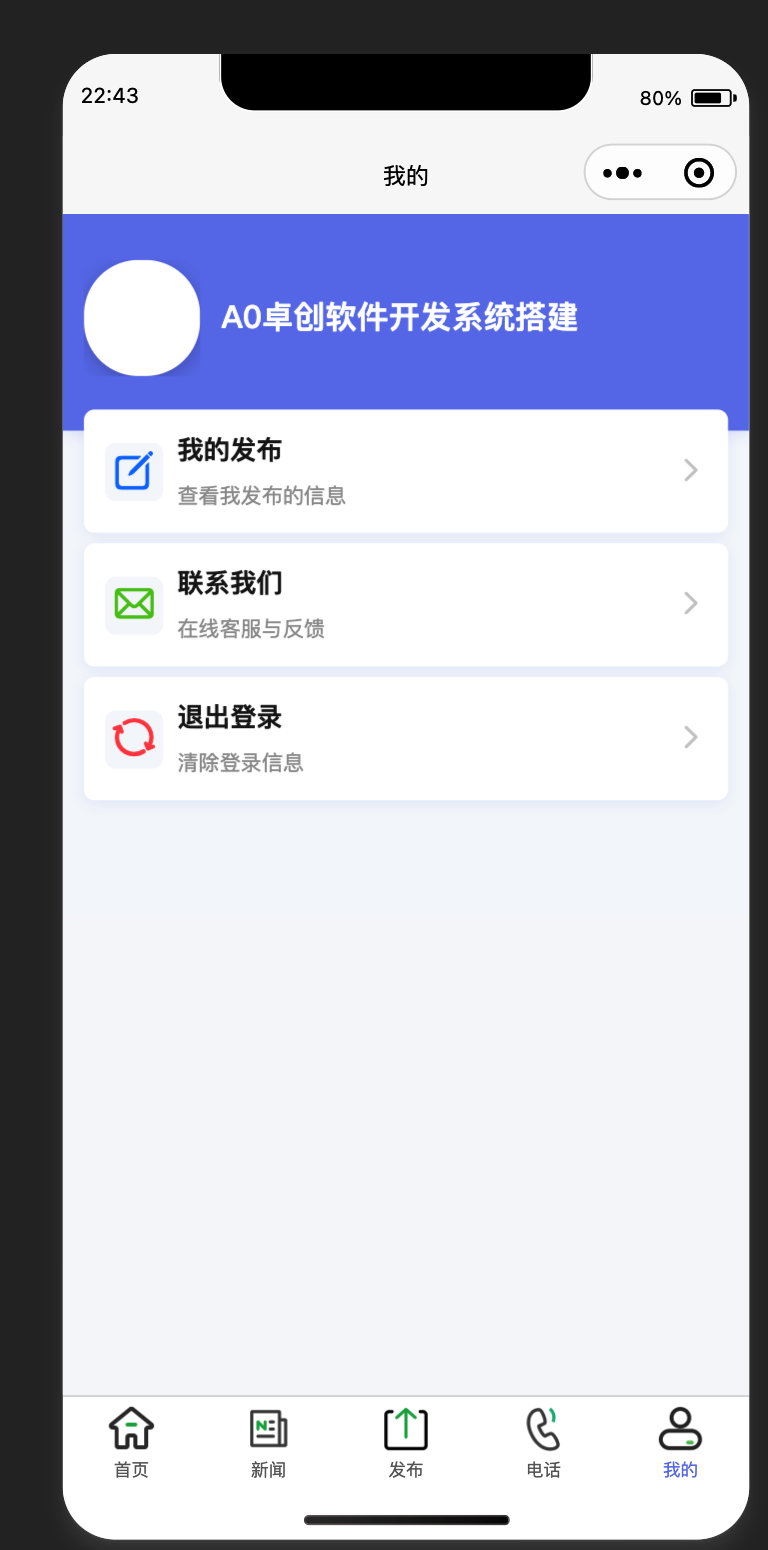
Task: Tap the red logout refresh icon
Action: [133, 738]
